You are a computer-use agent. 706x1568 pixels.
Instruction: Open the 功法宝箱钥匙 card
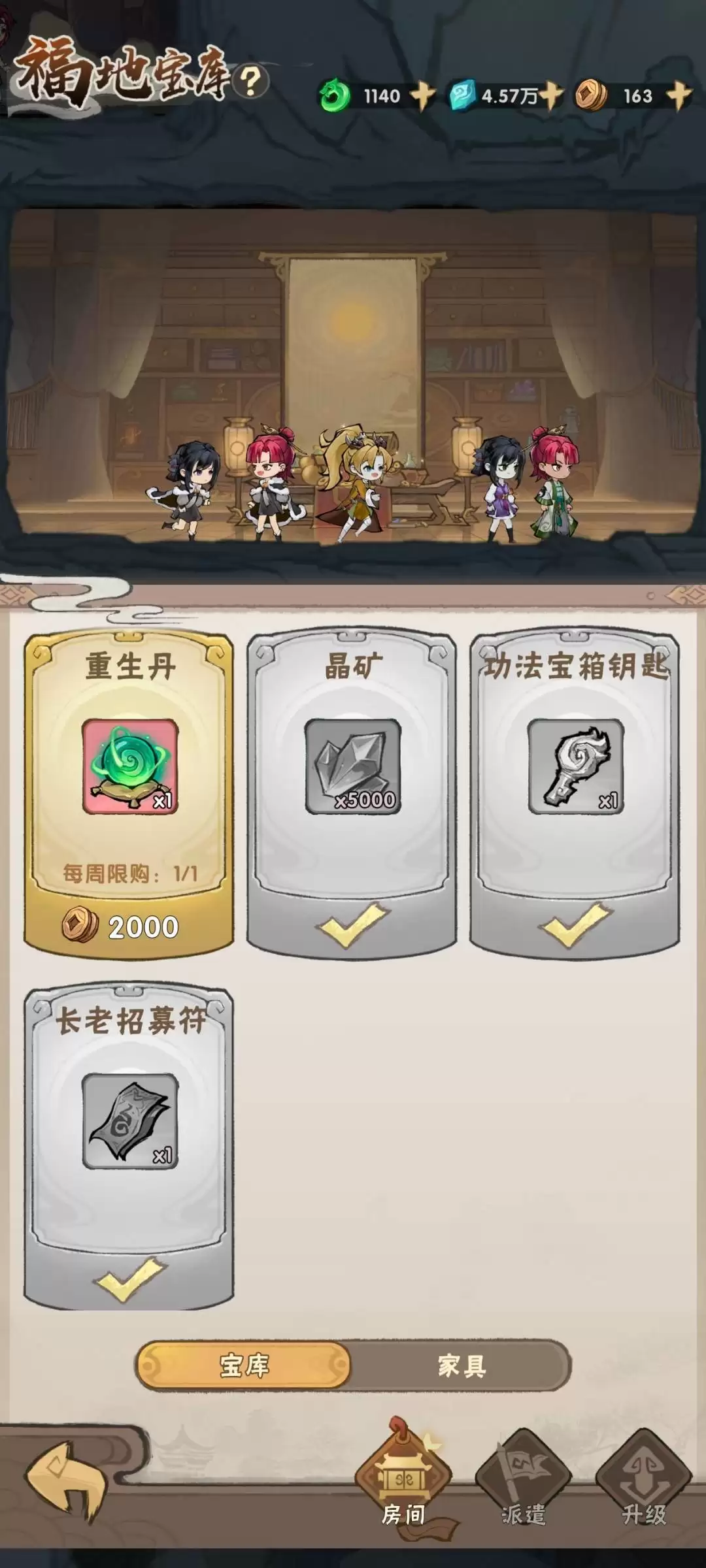(575, 793)
